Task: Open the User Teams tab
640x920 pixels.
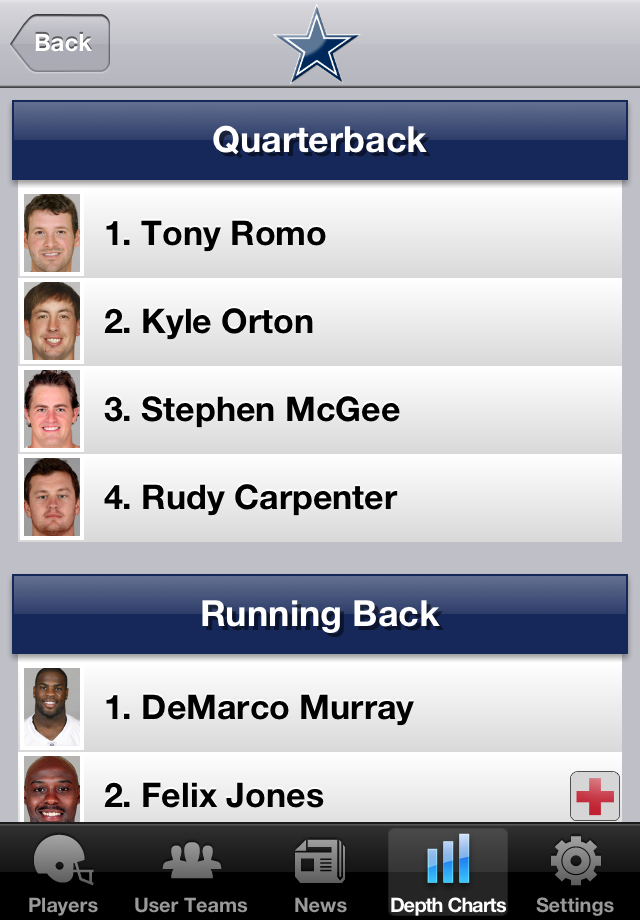Action: coord(191,874)
